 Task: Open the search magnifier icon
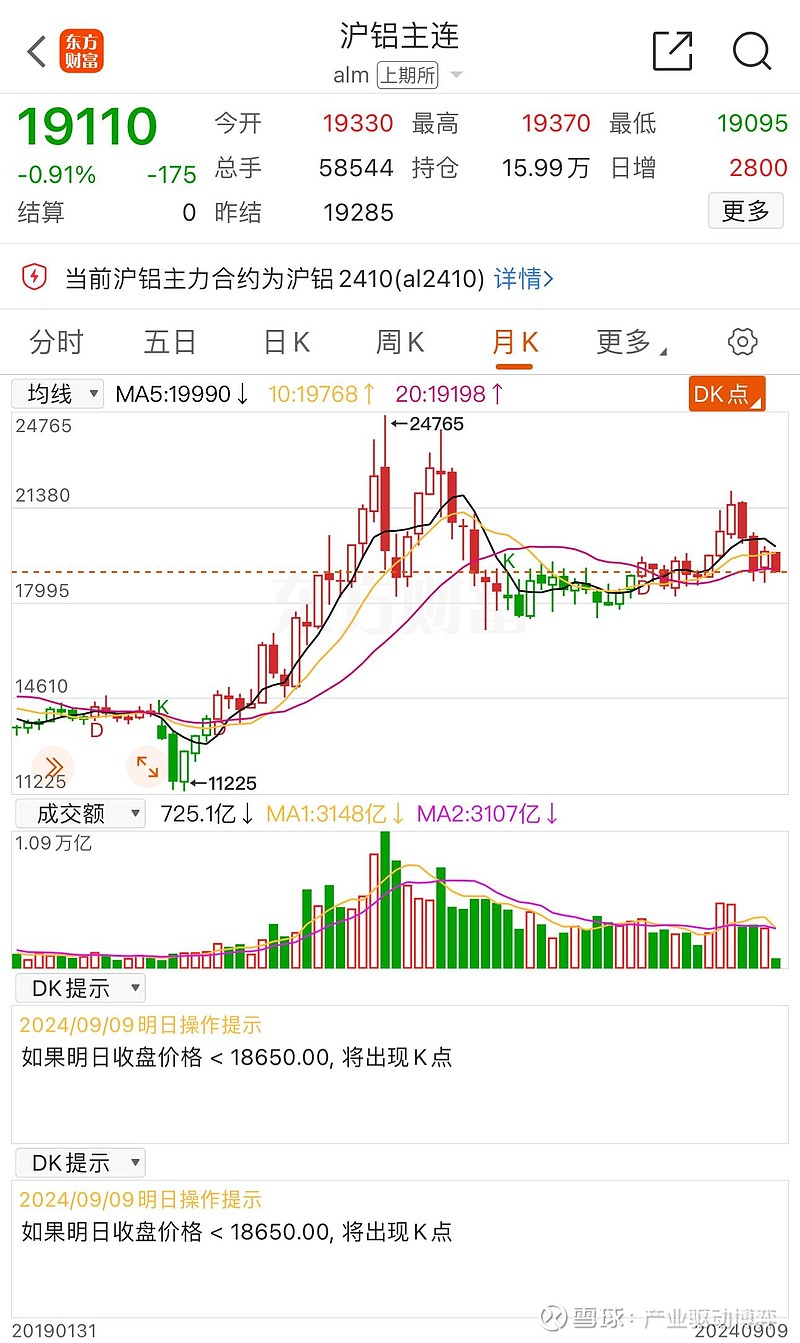pyautogui.click(x=752, y=51)
